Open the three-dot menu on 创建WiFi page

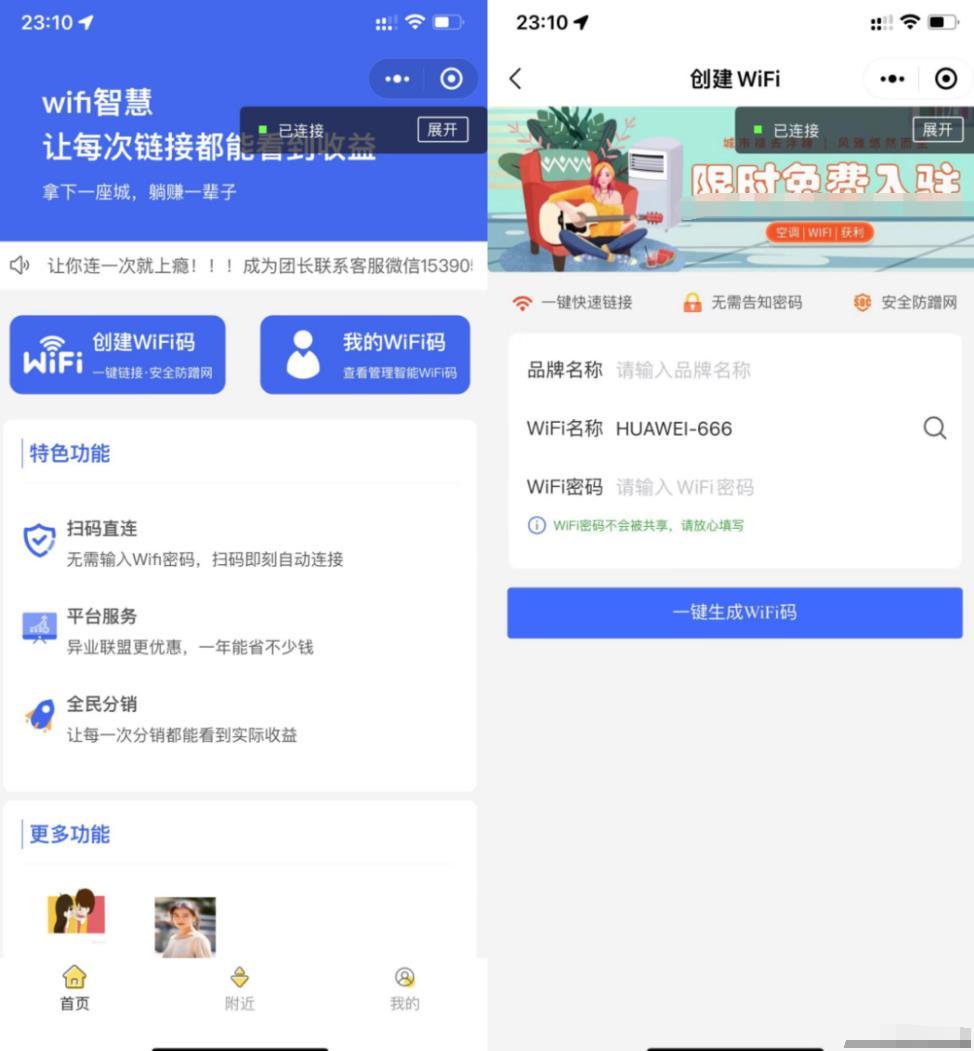(892, 79)
